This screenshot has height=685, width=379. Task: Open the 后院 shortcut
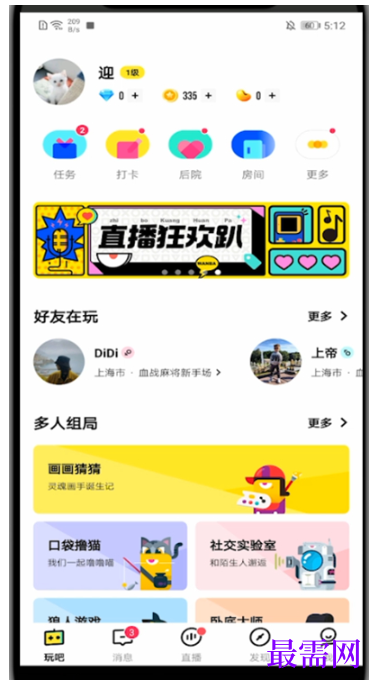click(x=190, y=153)
